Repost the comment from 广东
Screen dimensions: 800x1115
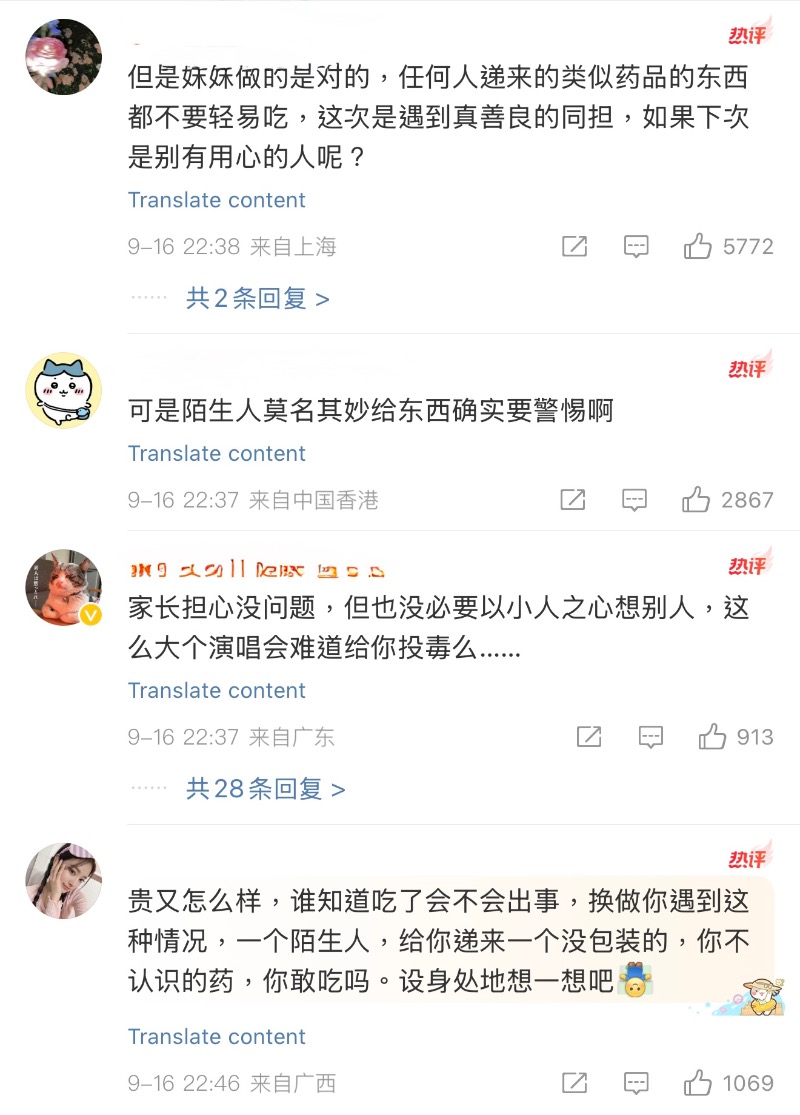[589, 737]
